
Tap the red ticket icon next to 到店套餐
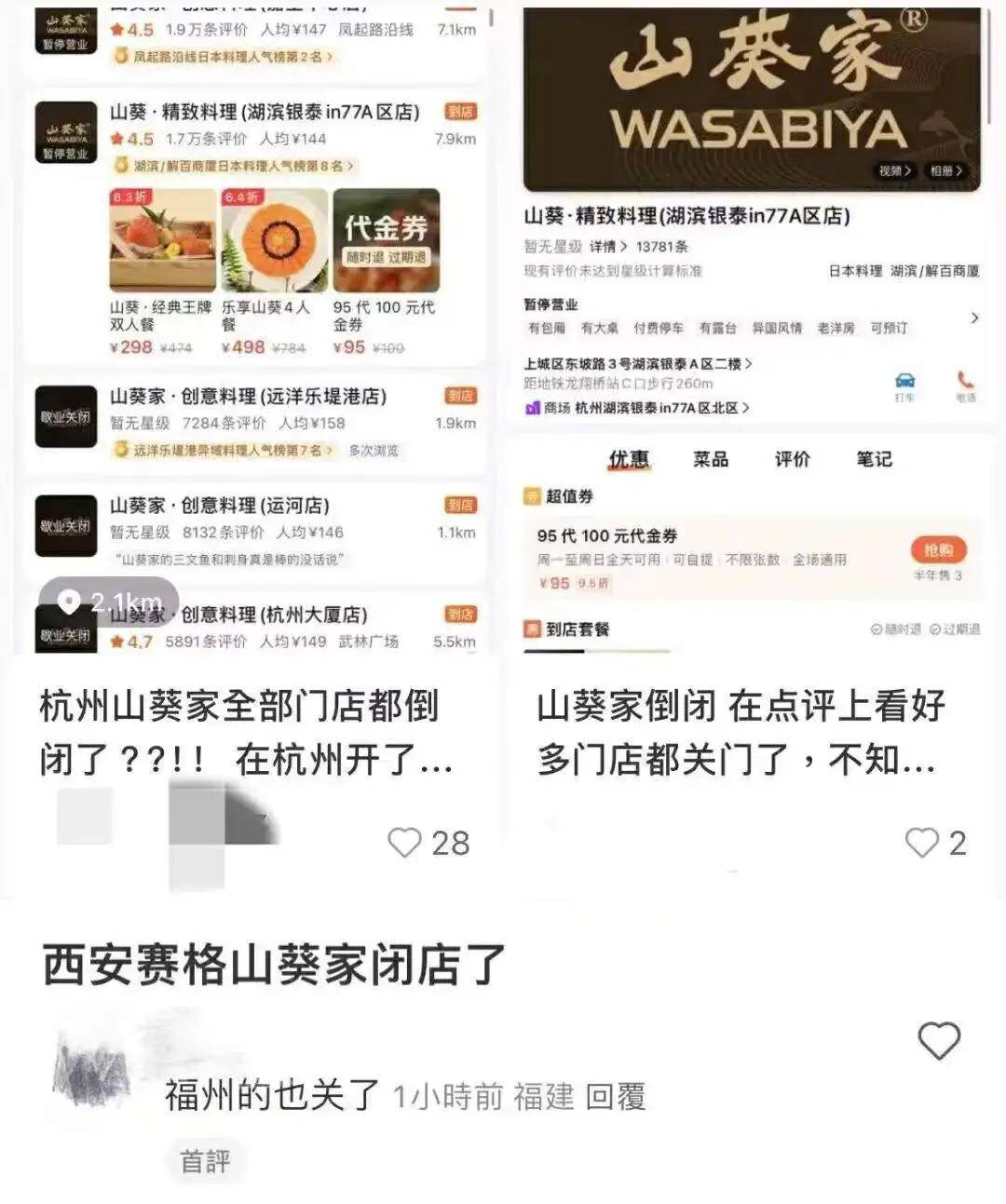tap(531, 627)
